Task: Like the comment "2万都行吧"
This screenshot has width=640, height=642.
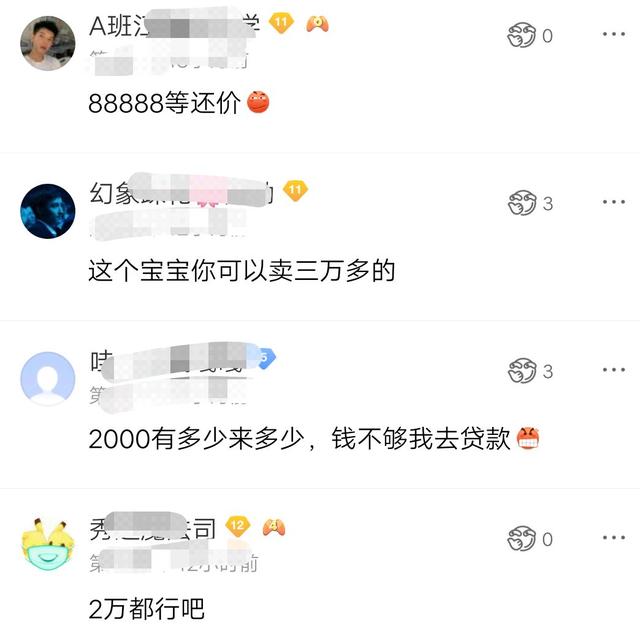Action: 522,539
